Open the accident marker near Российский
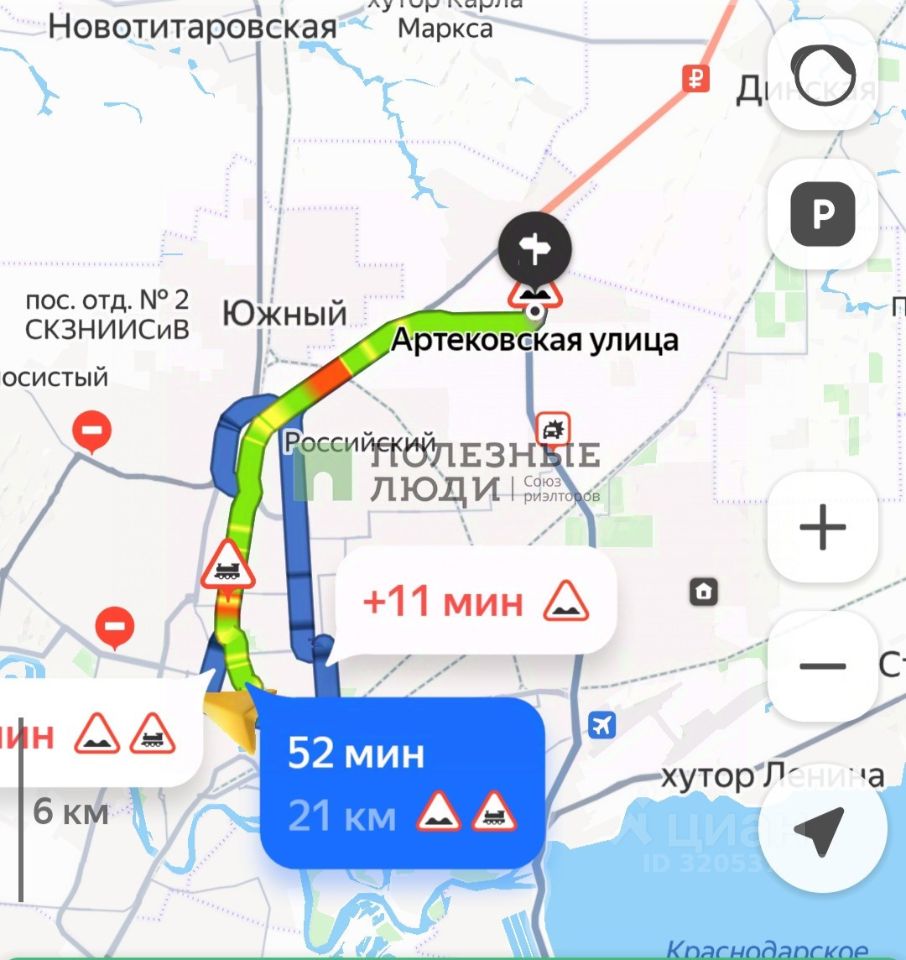This screenshot has height=960, width=906. point(552,430)
